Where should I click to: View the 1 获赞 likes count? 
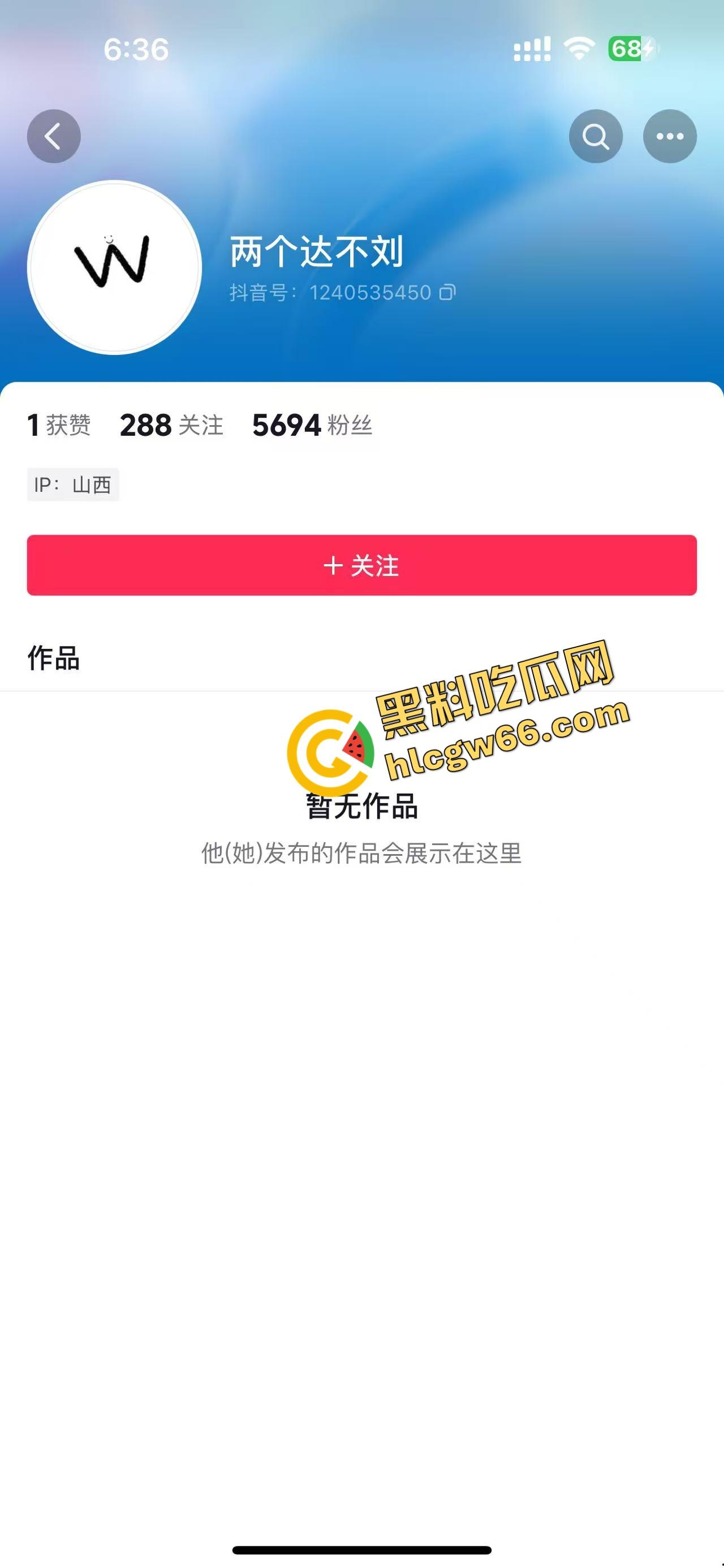click(x=59, y=426)
